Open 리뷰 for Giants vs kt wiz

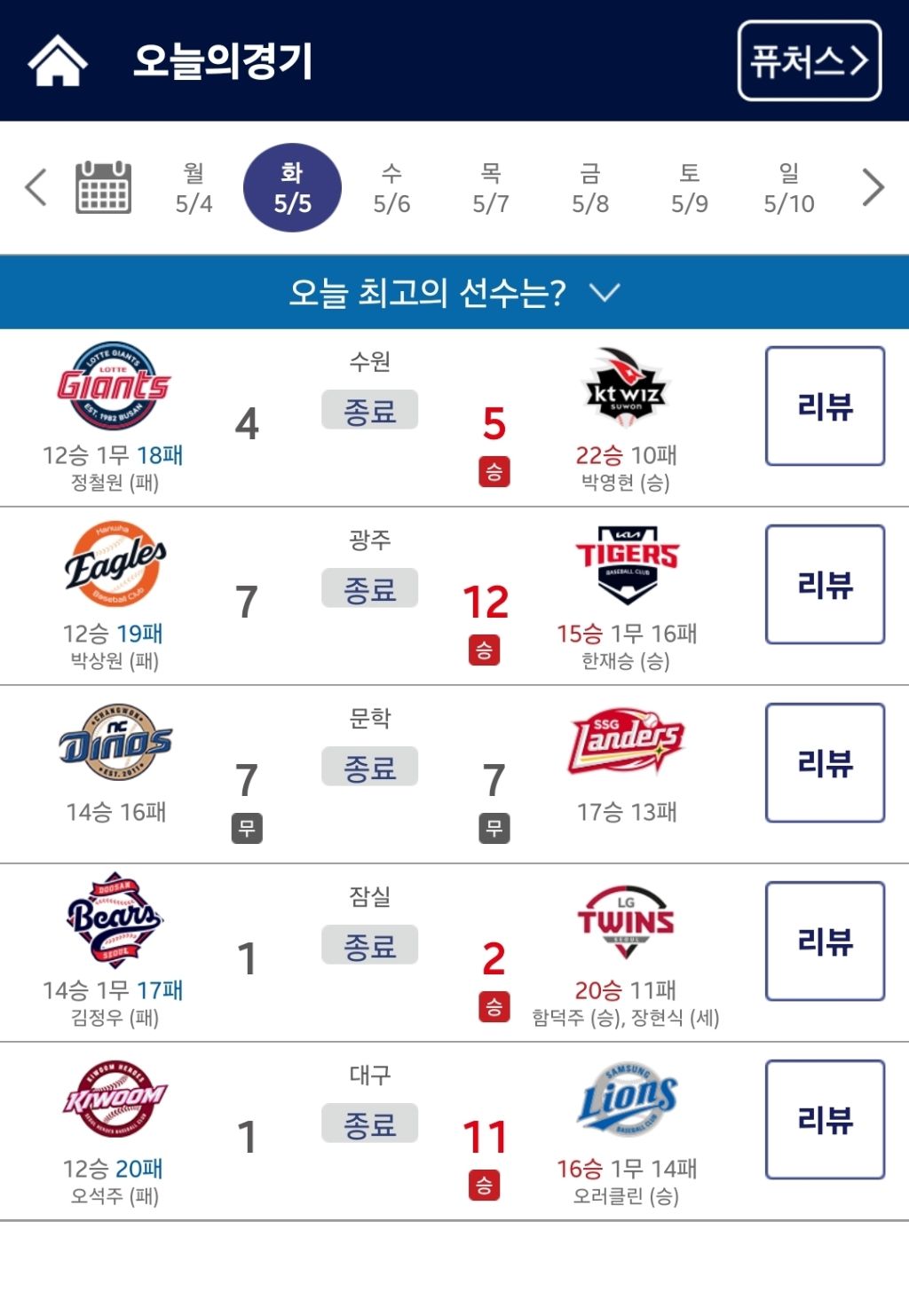pyautogui.click(x=826, y=406)
